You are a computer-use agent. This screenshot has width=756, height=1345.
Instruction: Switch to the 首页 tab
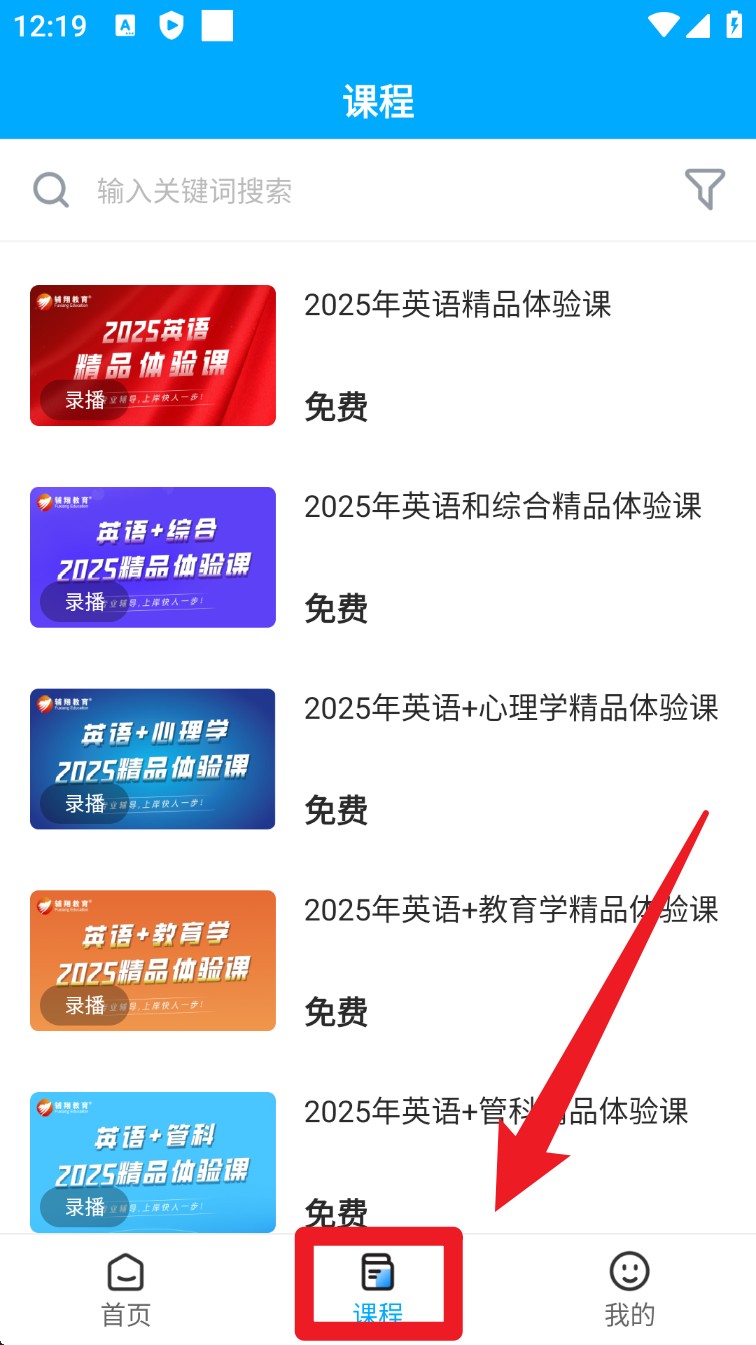[126, 1290]
